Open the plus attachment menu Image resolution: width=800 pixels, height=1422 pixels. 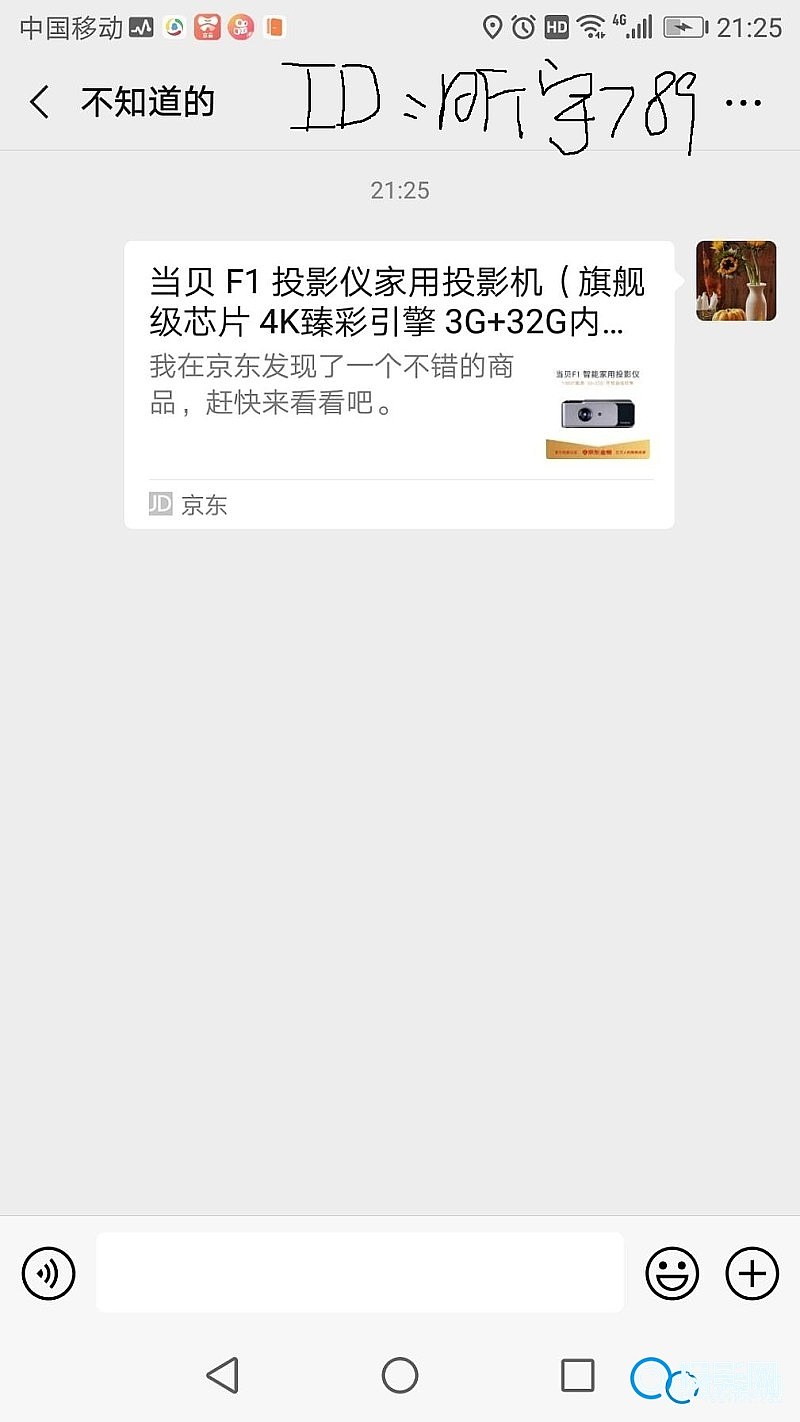[x=751, y=1274]
